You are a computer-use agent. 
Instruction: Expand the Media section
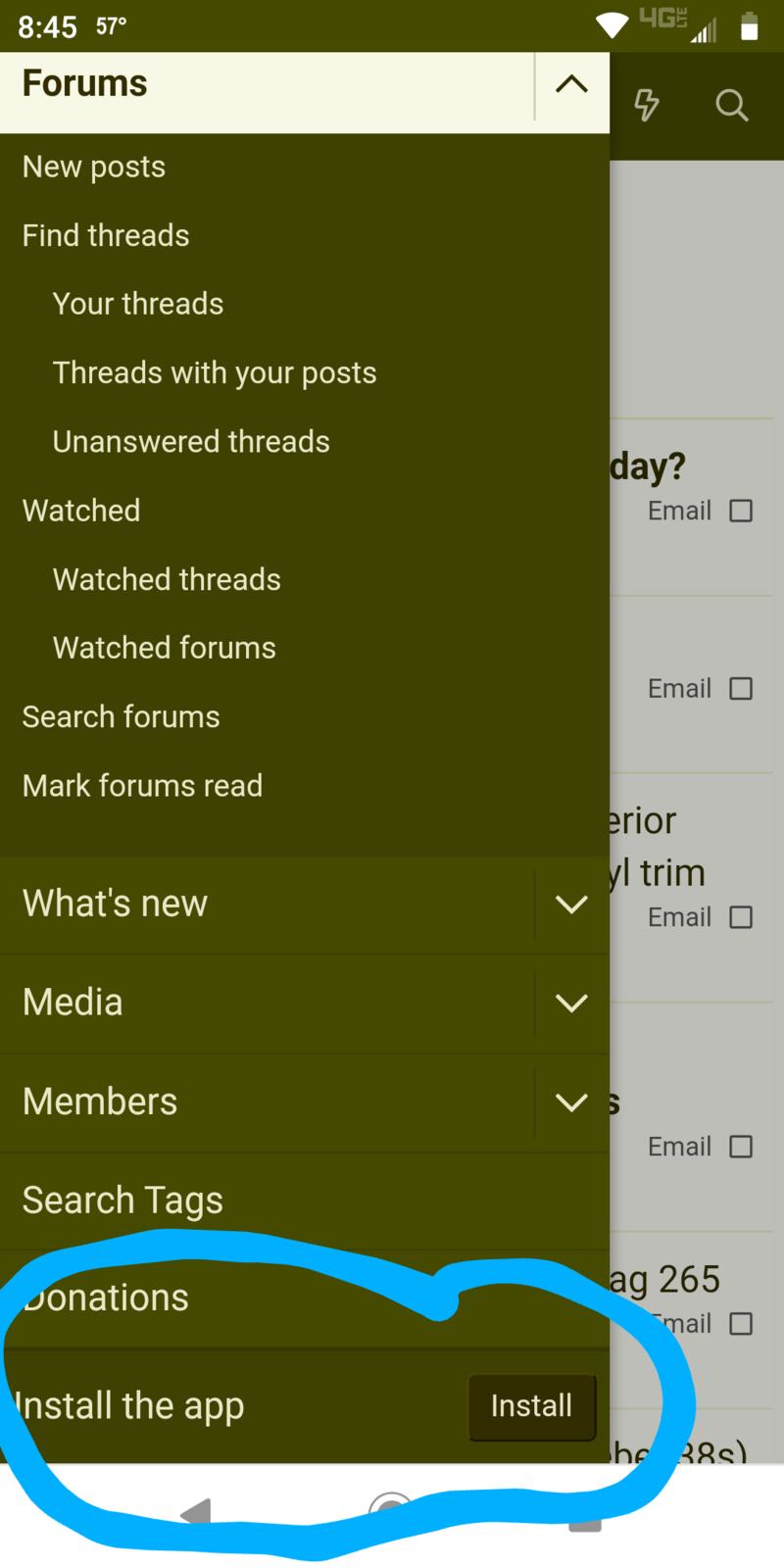[x=571, y=1003]
